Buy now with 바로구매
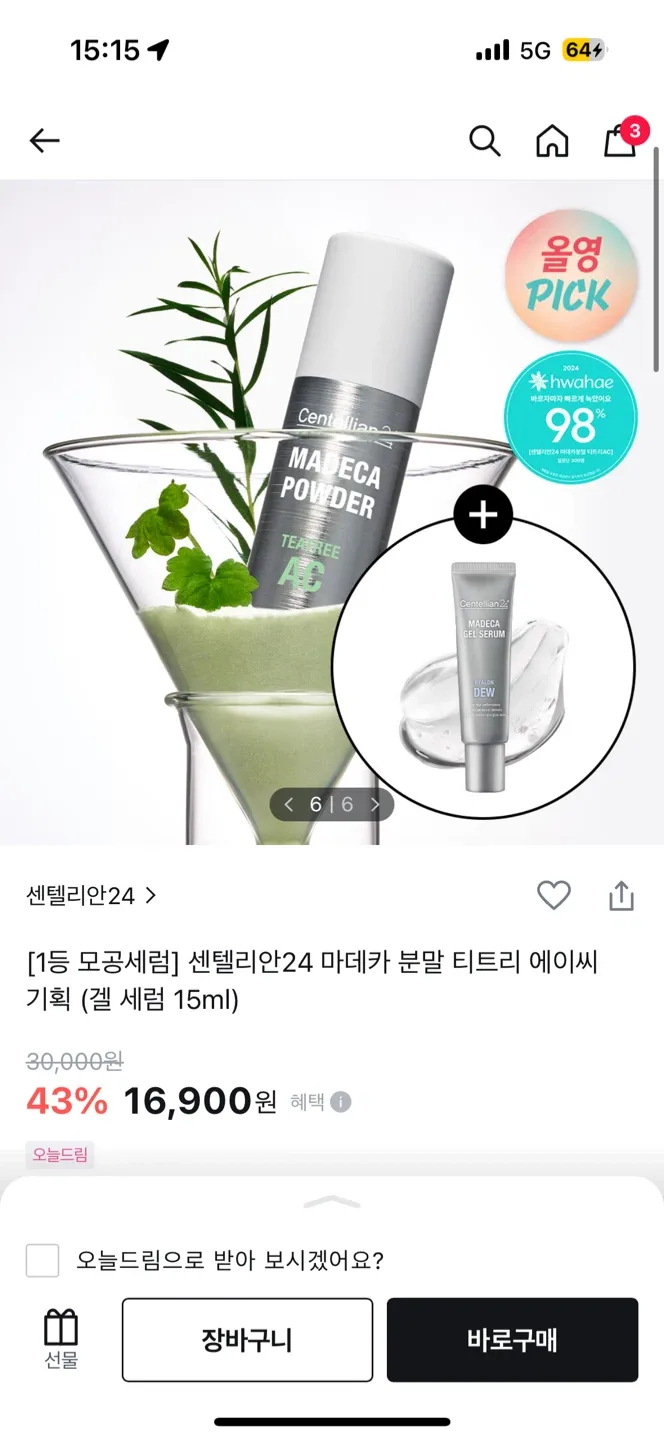Image resolution: width=664 pixels, height=1440 pixels. [512, 1340]
